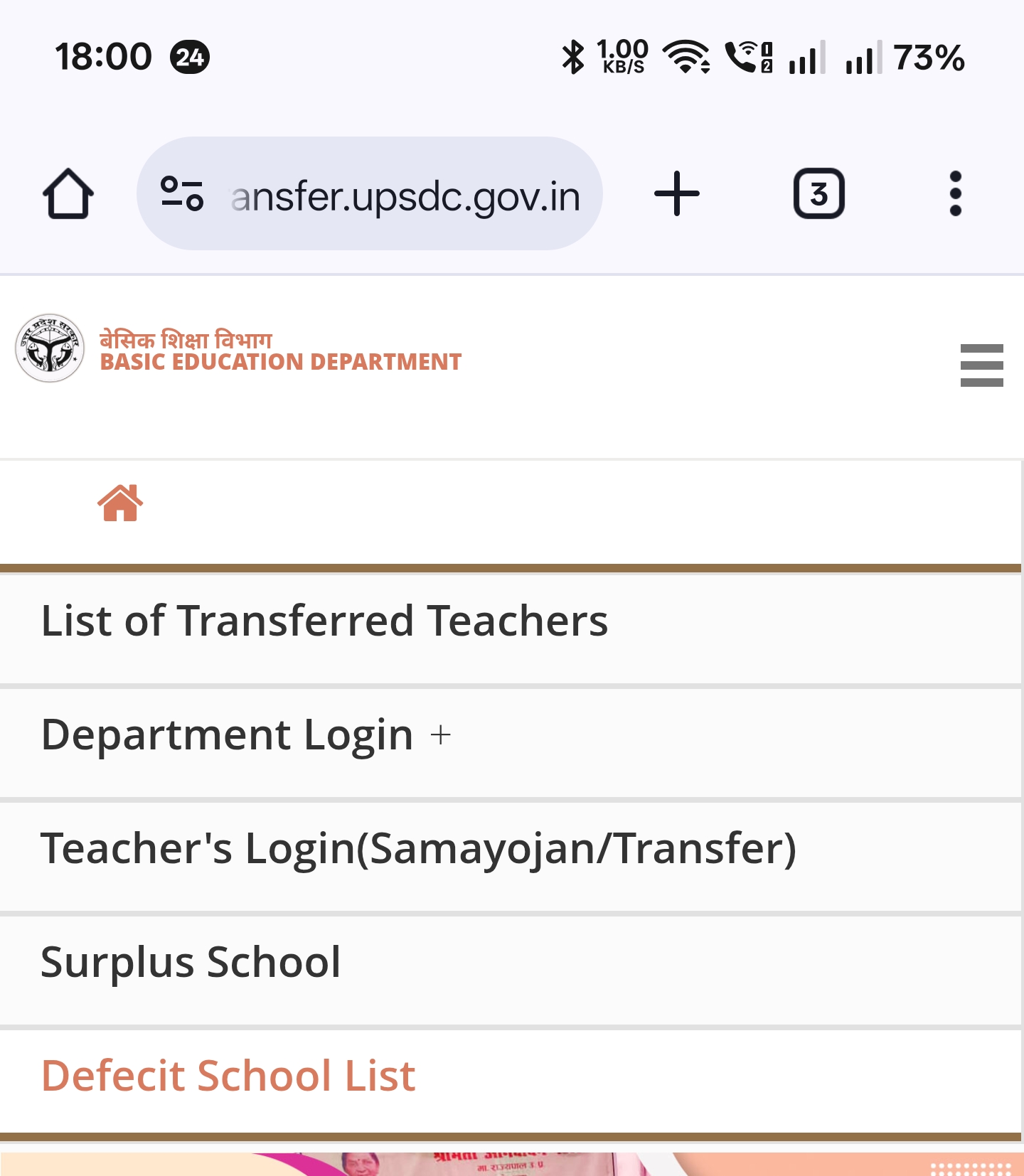Open the Surplus School page
Viewport: 1024px width, 1176px height.
(x=191, y=963)
